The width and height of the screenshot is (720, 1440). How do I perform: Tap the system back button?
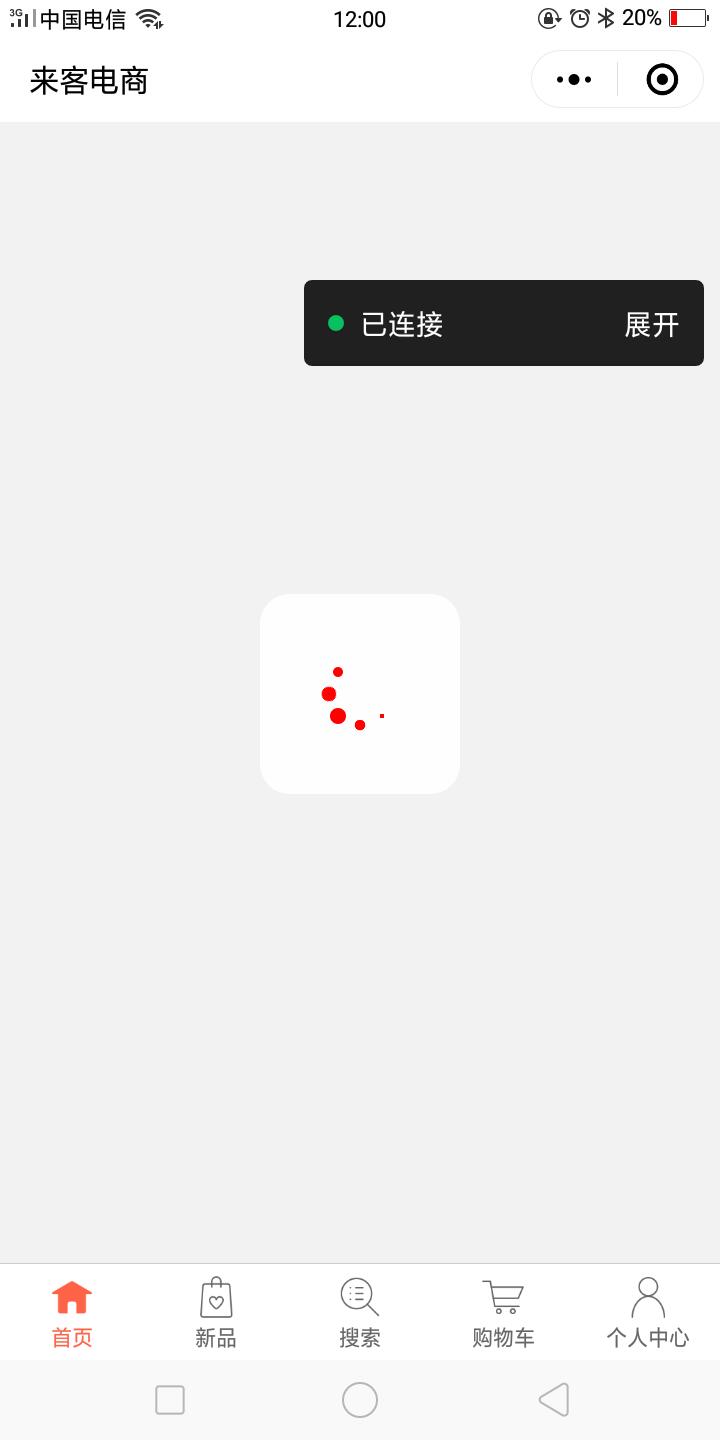coord(554,1399)
